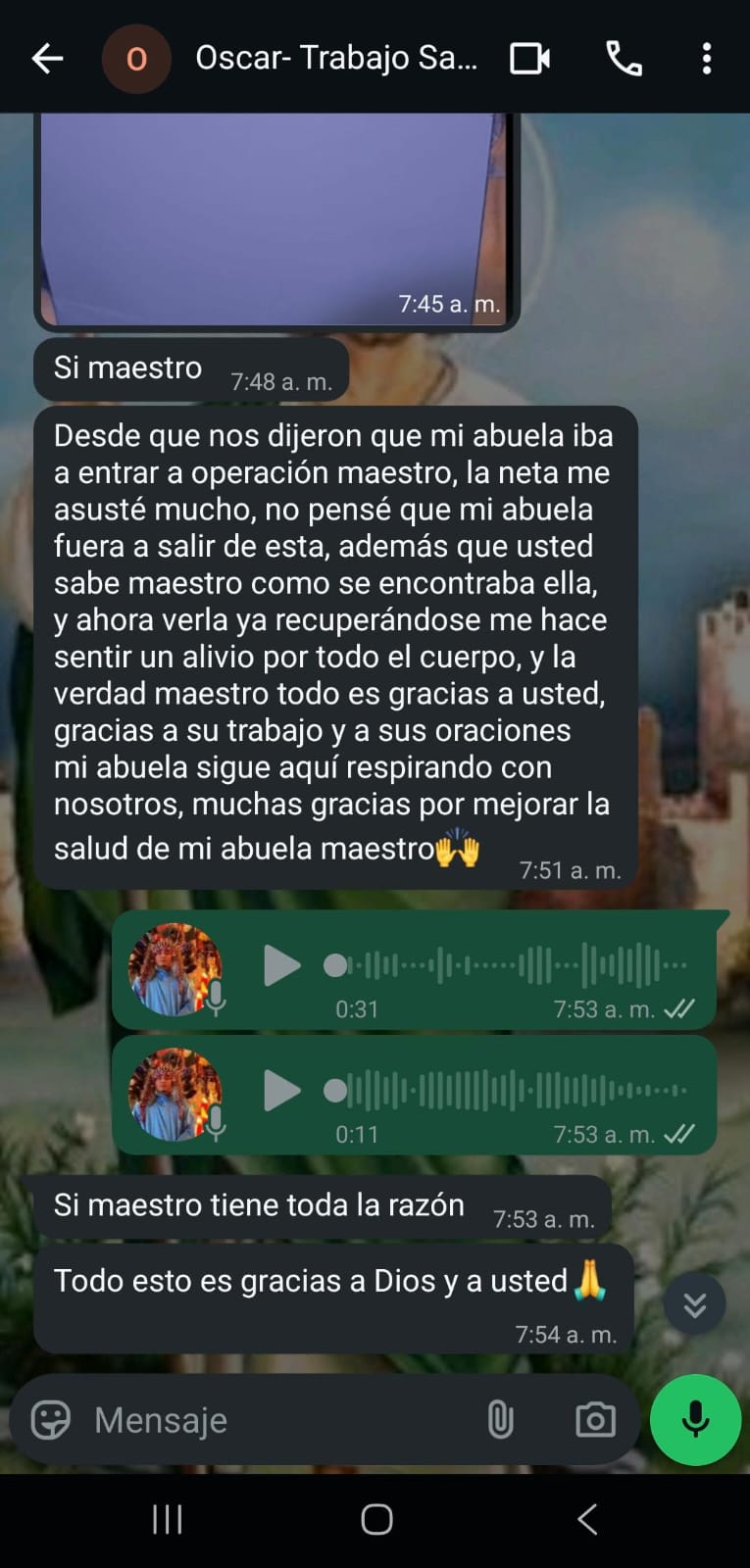The width and height of the screenshot is (750, 1568).
Task: Open the overflow menu
Action: (x=706, y=59)
